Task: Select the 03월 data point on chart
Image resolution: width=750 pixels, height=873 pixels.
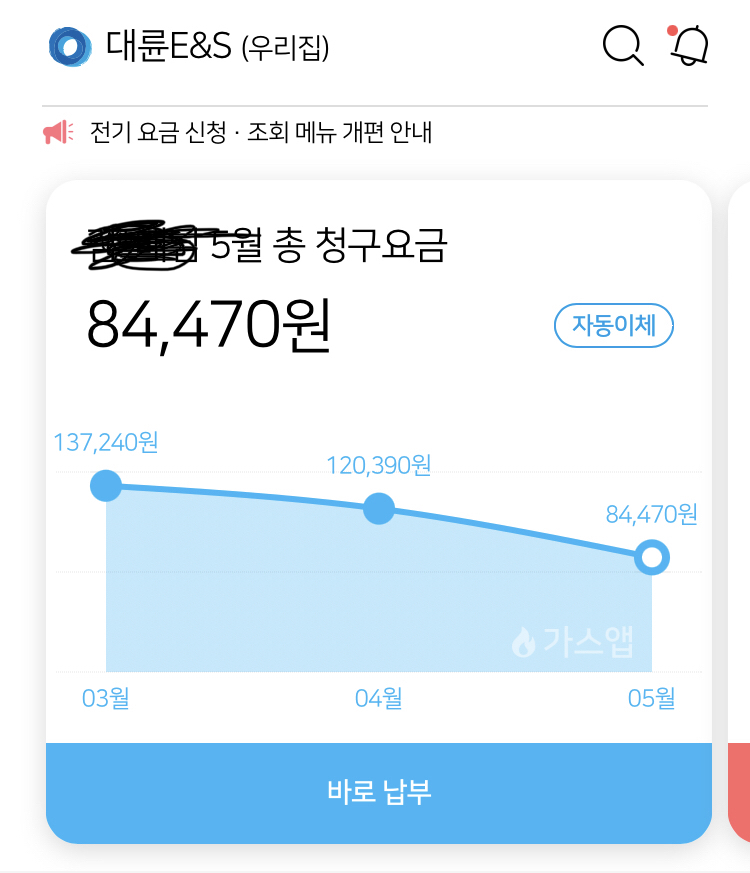Action: (x=106, y=486)
